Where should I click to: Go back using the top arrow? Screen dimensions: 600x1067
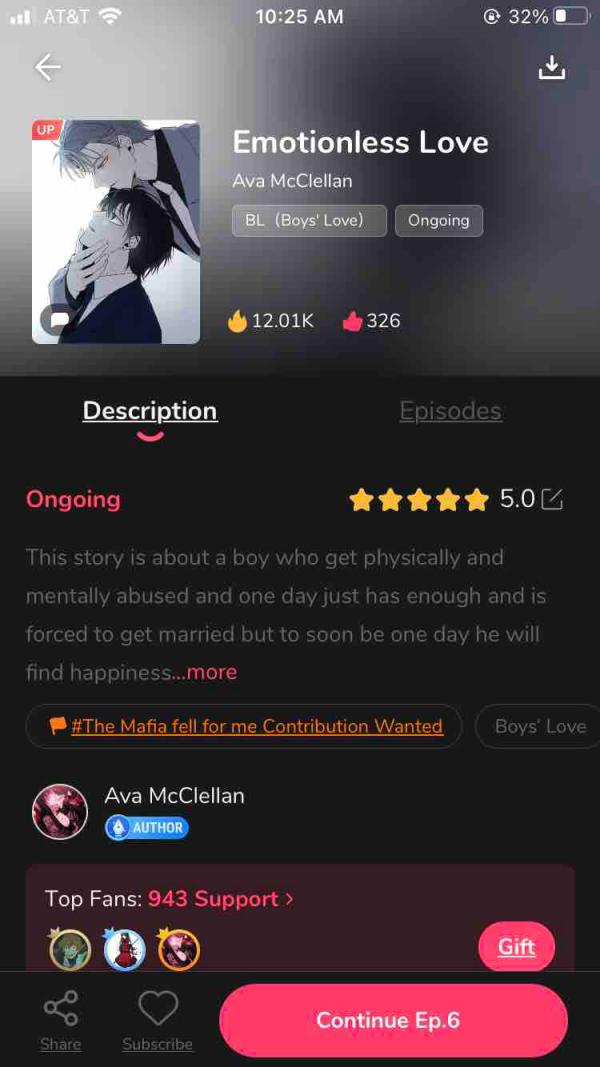tap(47, 68)
